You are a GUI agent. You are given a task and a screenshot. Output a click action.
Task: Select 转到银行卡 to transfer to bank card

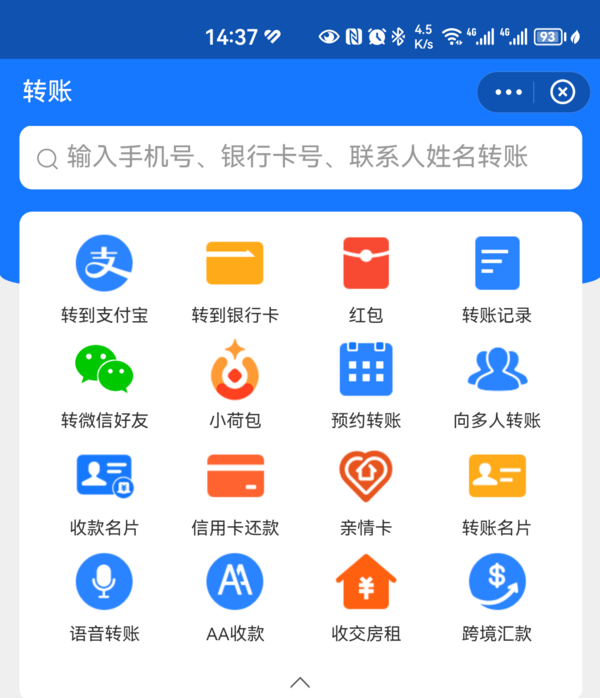click(x=235, y=280)
